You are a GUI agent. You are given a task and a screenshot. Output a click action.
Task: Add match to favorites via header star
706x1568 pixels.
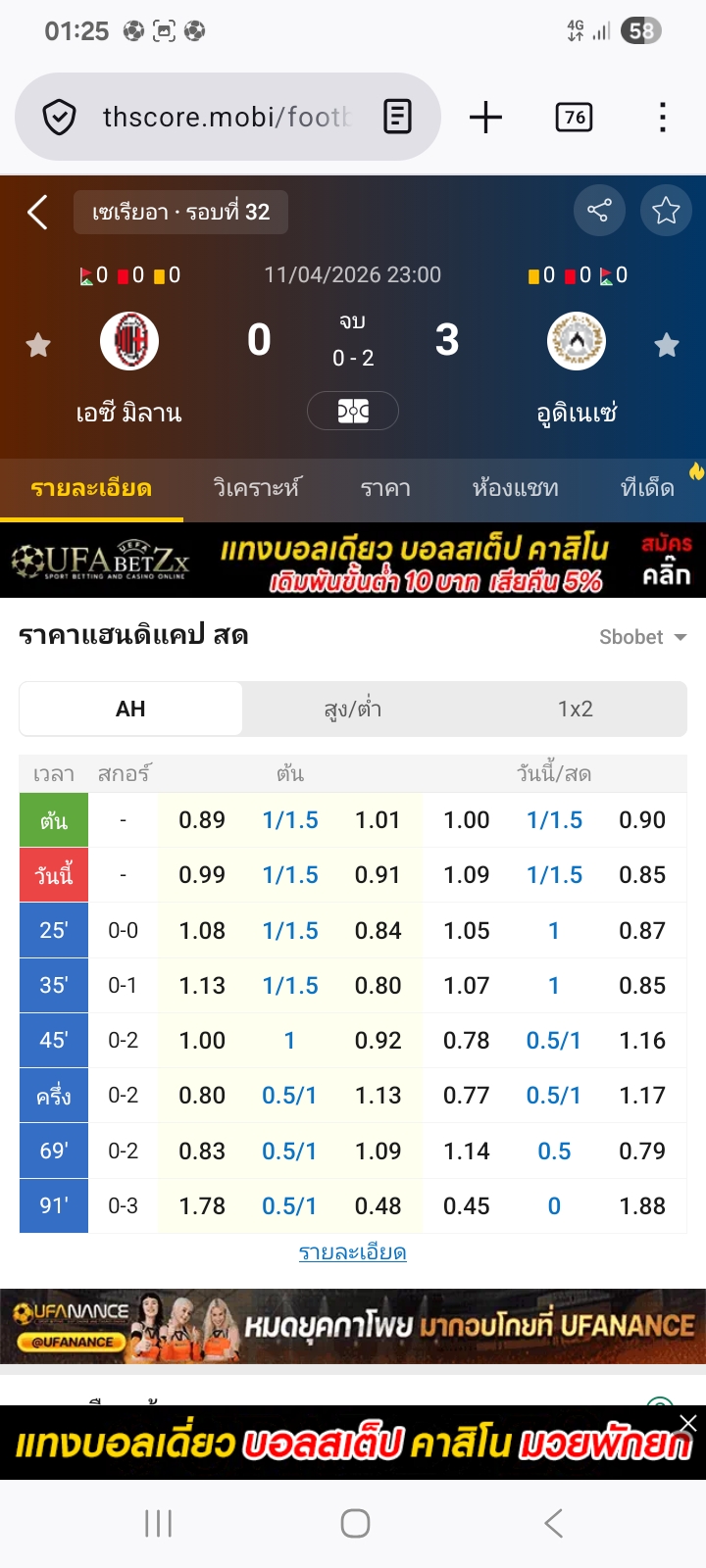click(x=666, y=211)
